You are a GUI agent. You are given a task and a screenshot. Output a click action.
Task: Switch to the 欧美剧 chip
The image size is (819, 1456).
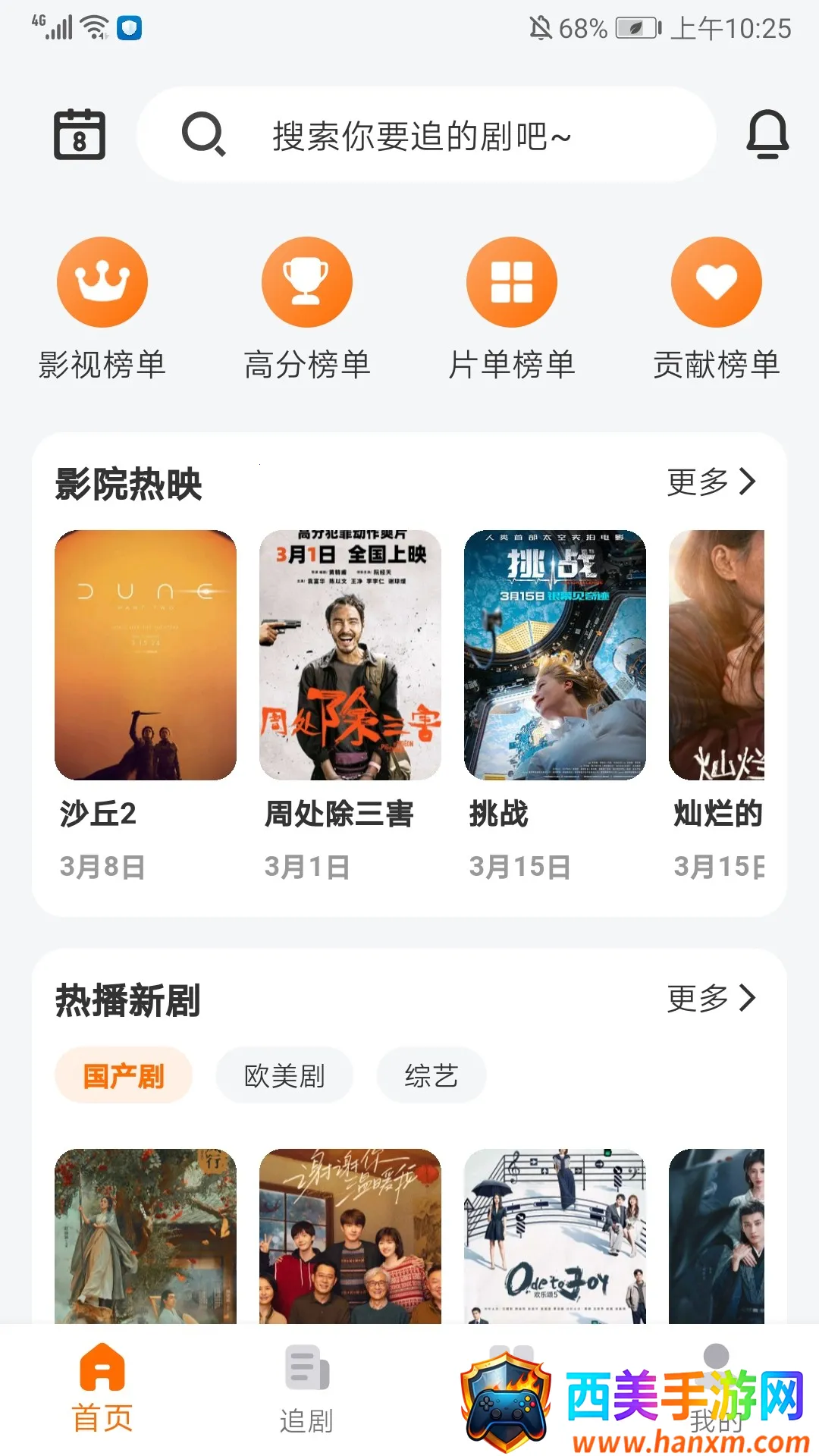tap(284, 1075)
